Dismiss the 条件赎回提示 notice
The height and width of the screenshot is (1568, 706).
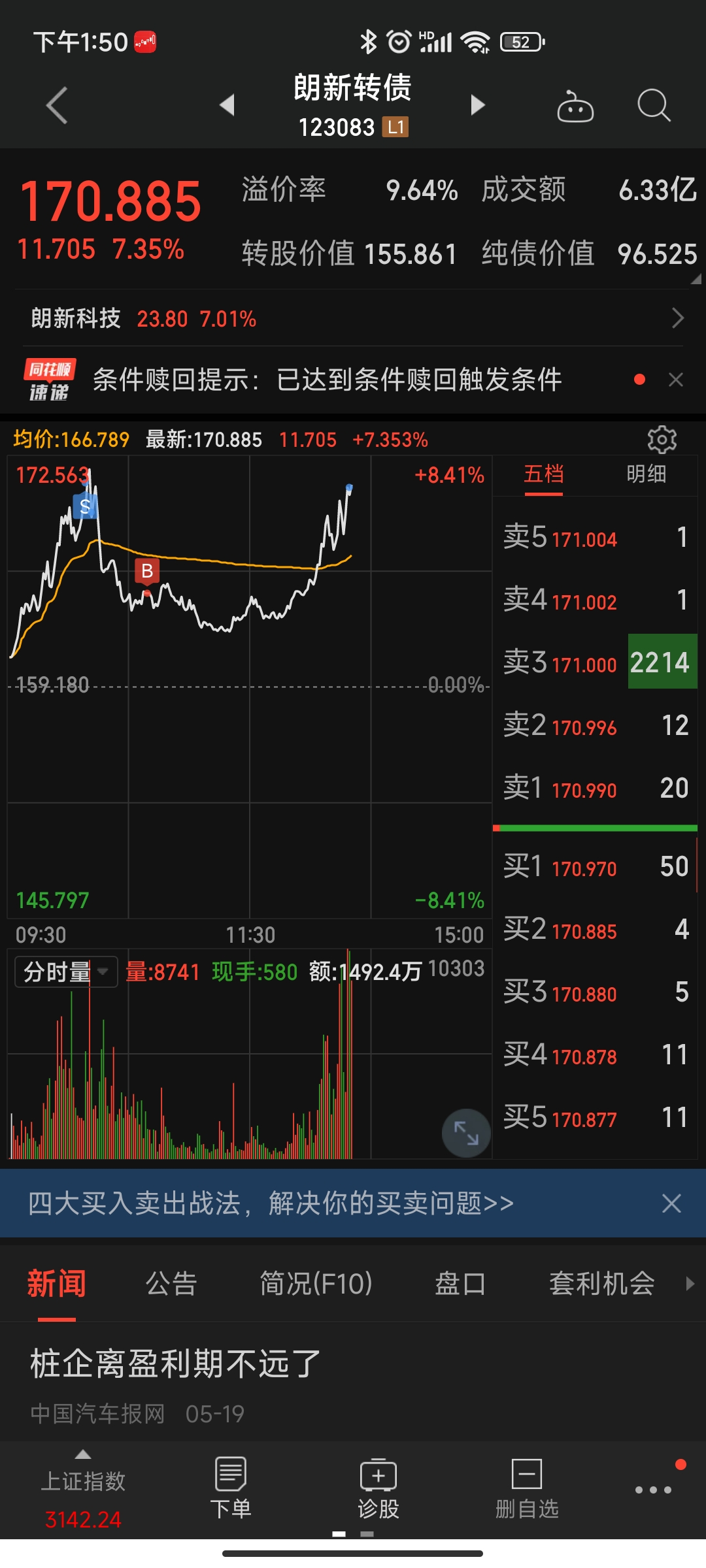pos(676,380)
